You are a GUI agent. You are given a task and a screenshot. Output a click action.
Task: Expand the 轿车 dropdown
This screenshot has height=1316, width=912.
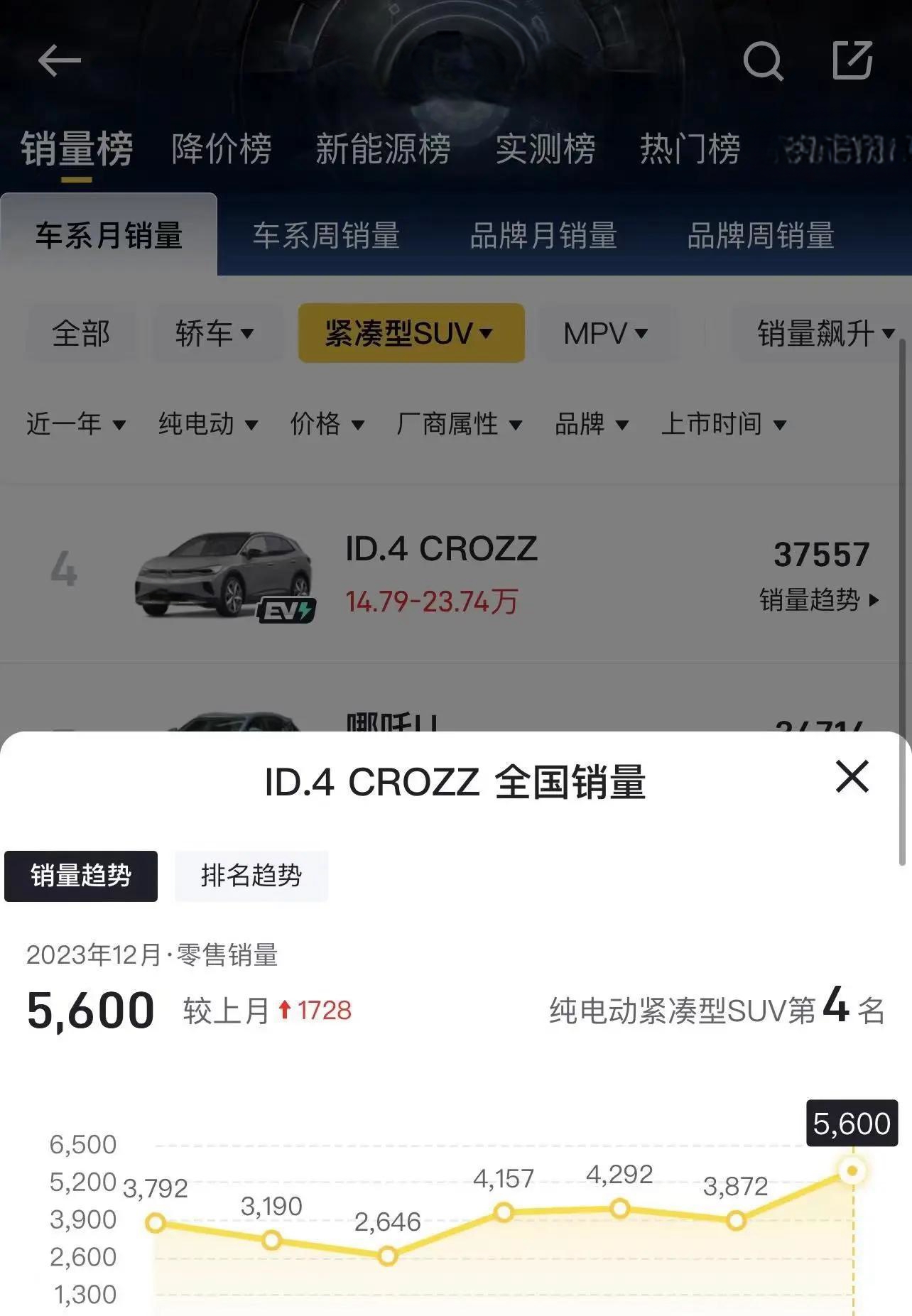click(215, 333)
